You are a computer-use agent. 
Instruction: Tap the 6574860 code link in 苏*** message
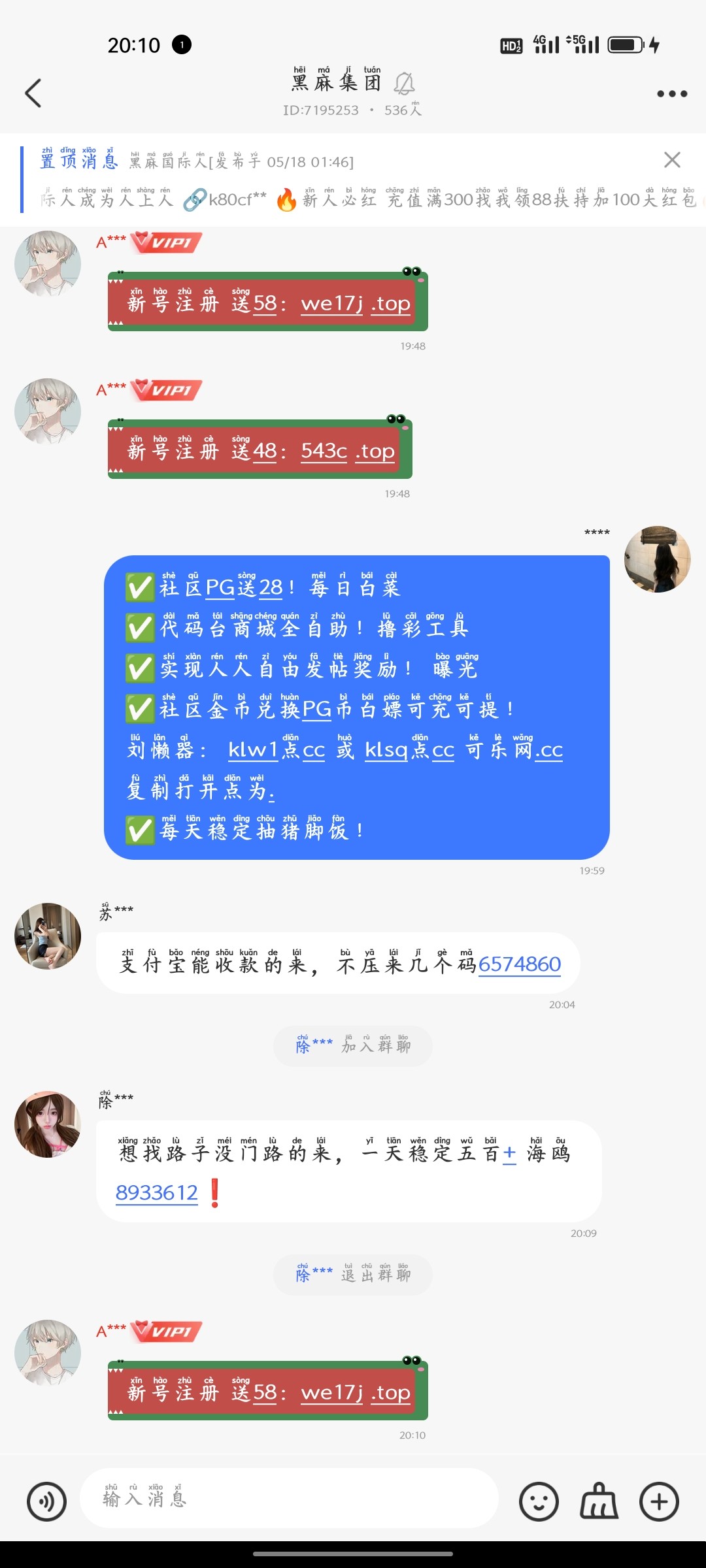click(520, 964)
